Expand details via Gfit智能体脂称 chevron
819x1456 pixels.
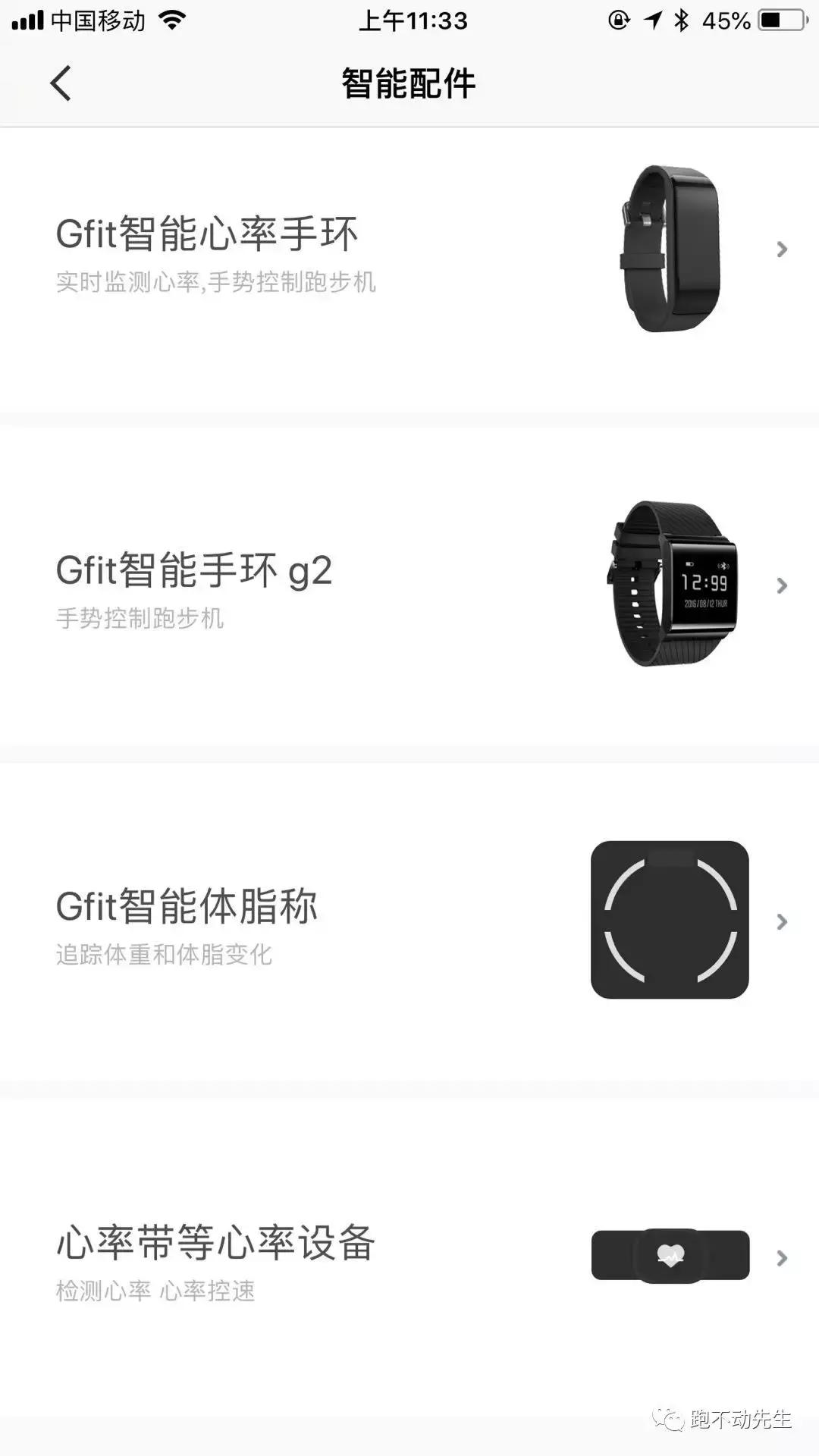(x=782, y=921)
